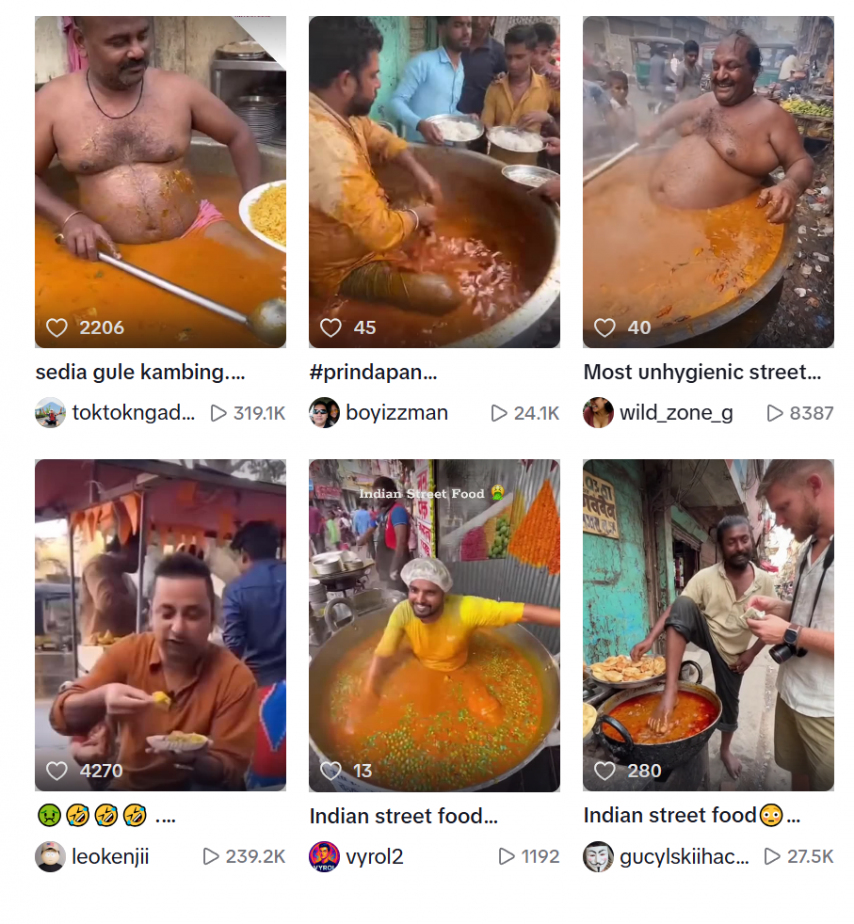The height and width of the screenshot is (924, 854).
Task: Visit the boyizzman profile
Action: point(396,413)
